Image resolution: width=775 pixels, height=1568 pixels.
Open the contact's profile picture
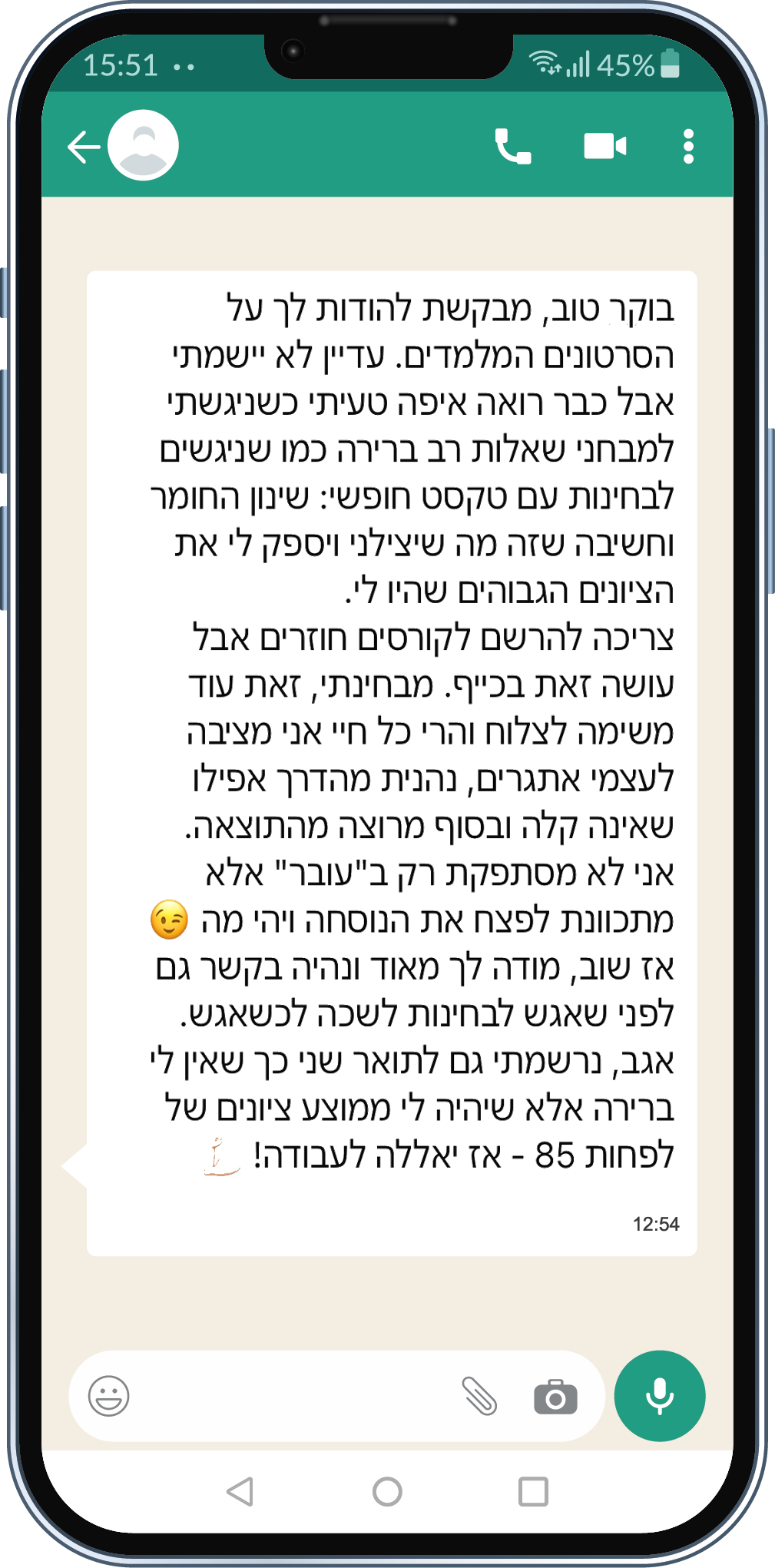click(x=144, y=145)
